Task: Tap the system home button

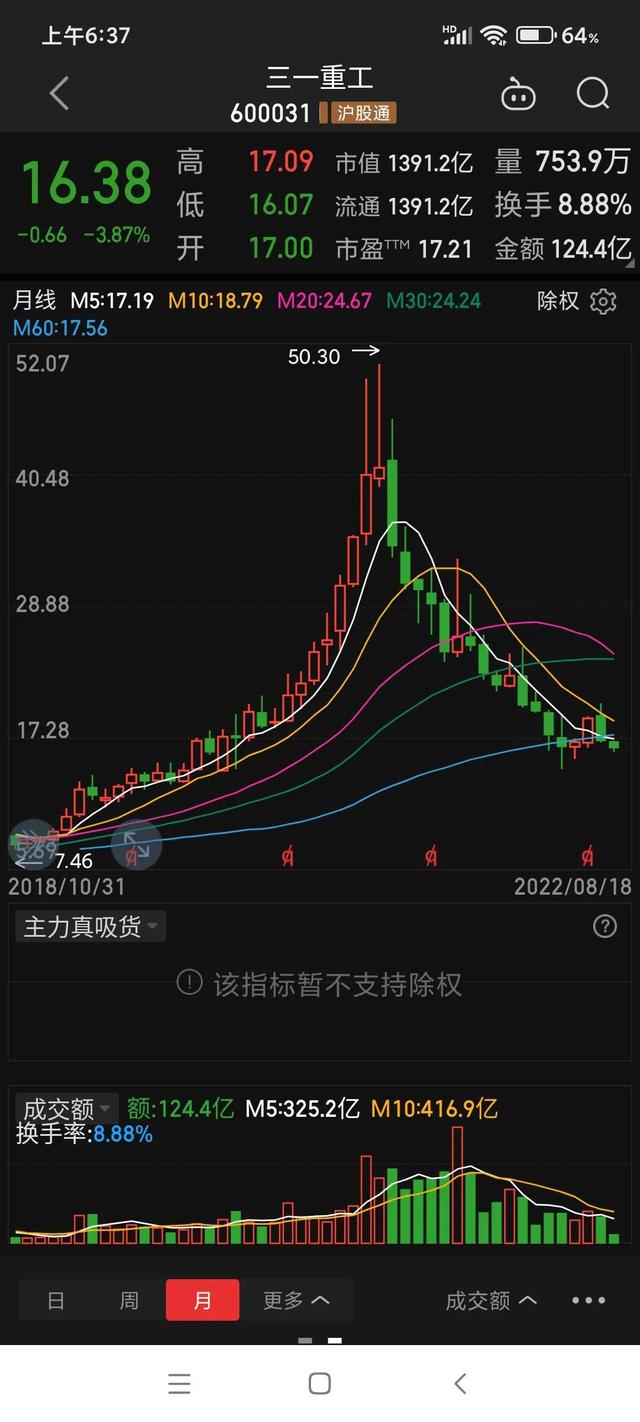Action: point(320,1383)
